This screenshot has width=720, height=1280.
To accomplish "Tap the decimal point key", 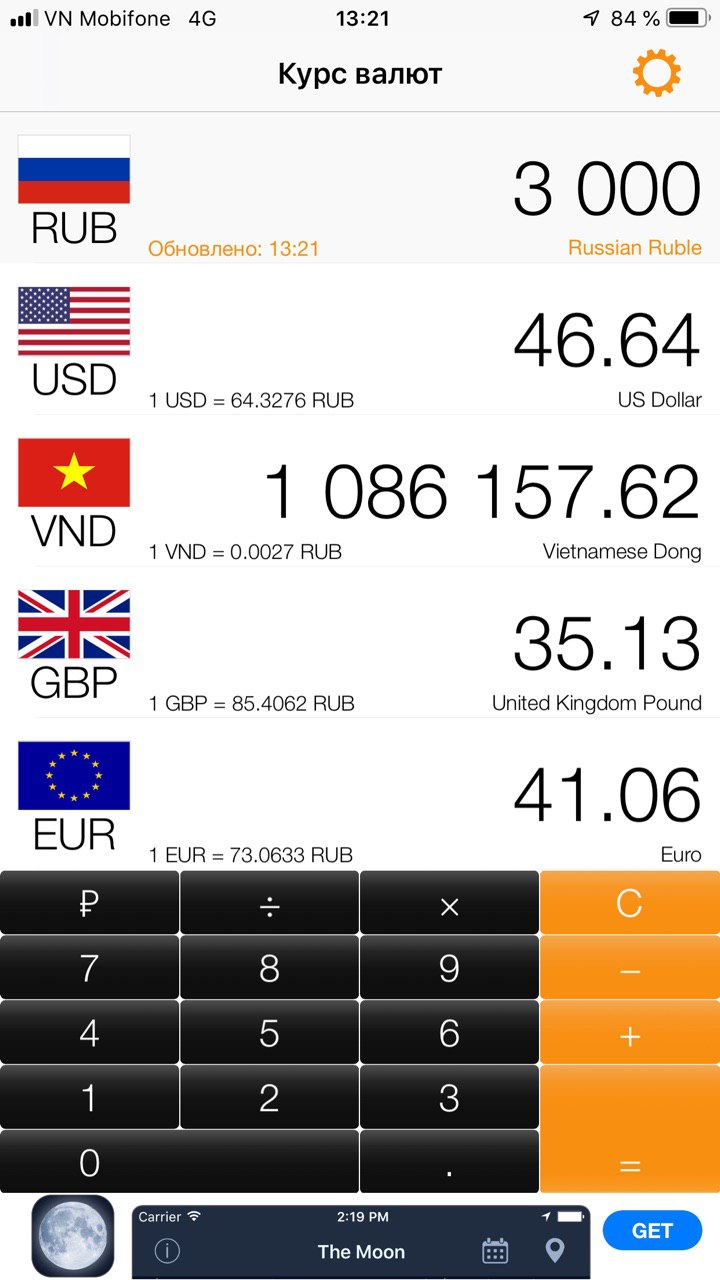I will coord(449,1162).
